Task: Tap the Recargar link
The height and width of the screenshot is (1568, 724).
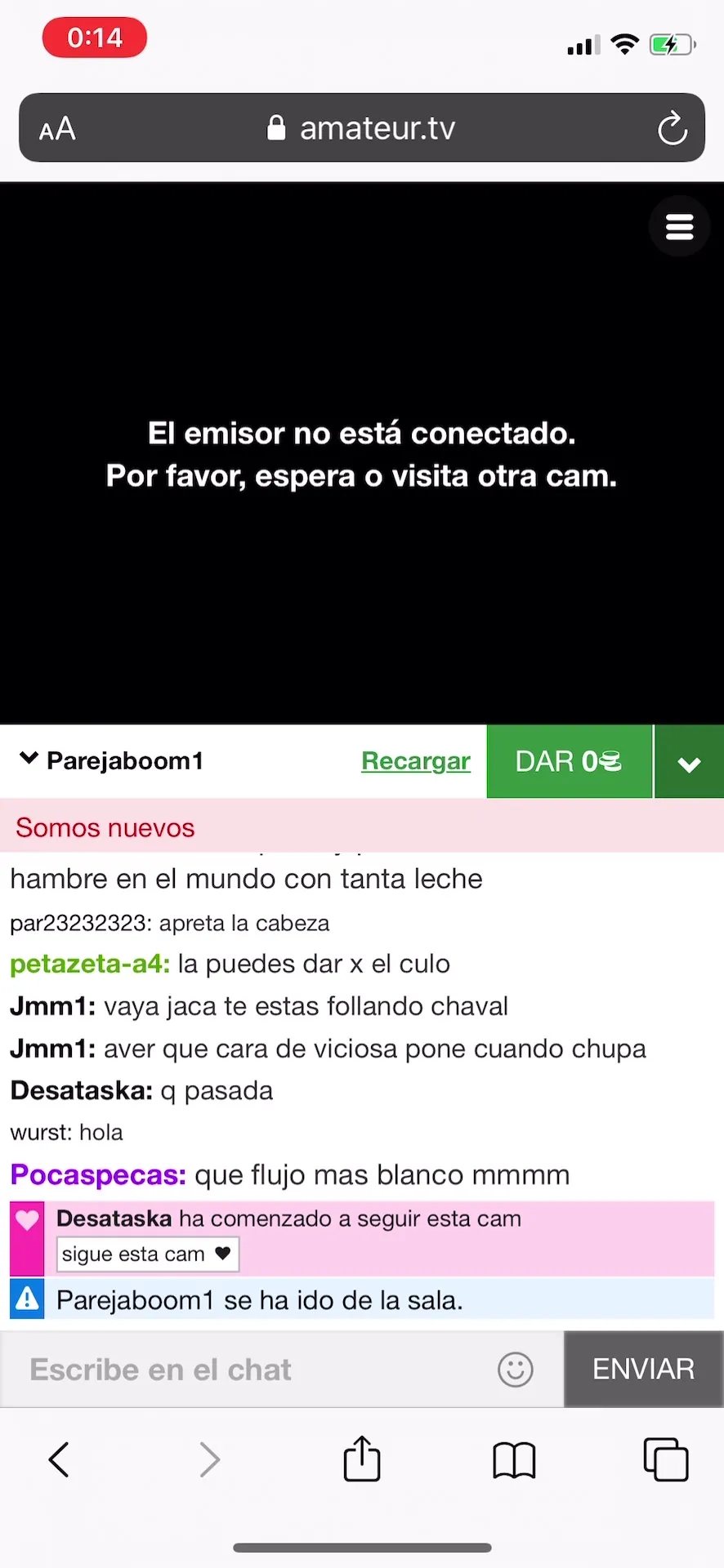Action: pos(416,761)
